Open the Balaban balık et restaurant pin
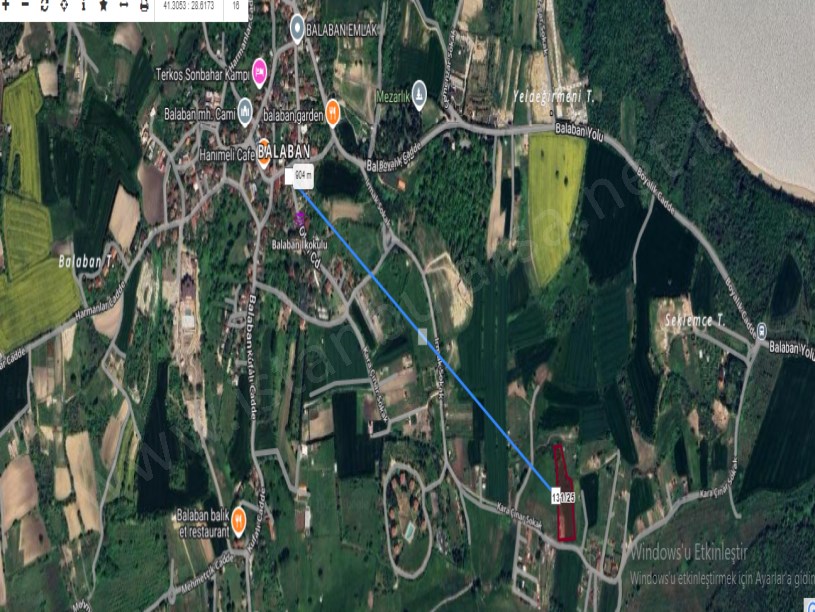Image resolution: width=815 pixels, height=612 pixels. pyautogui.click(x=239, y=515)
